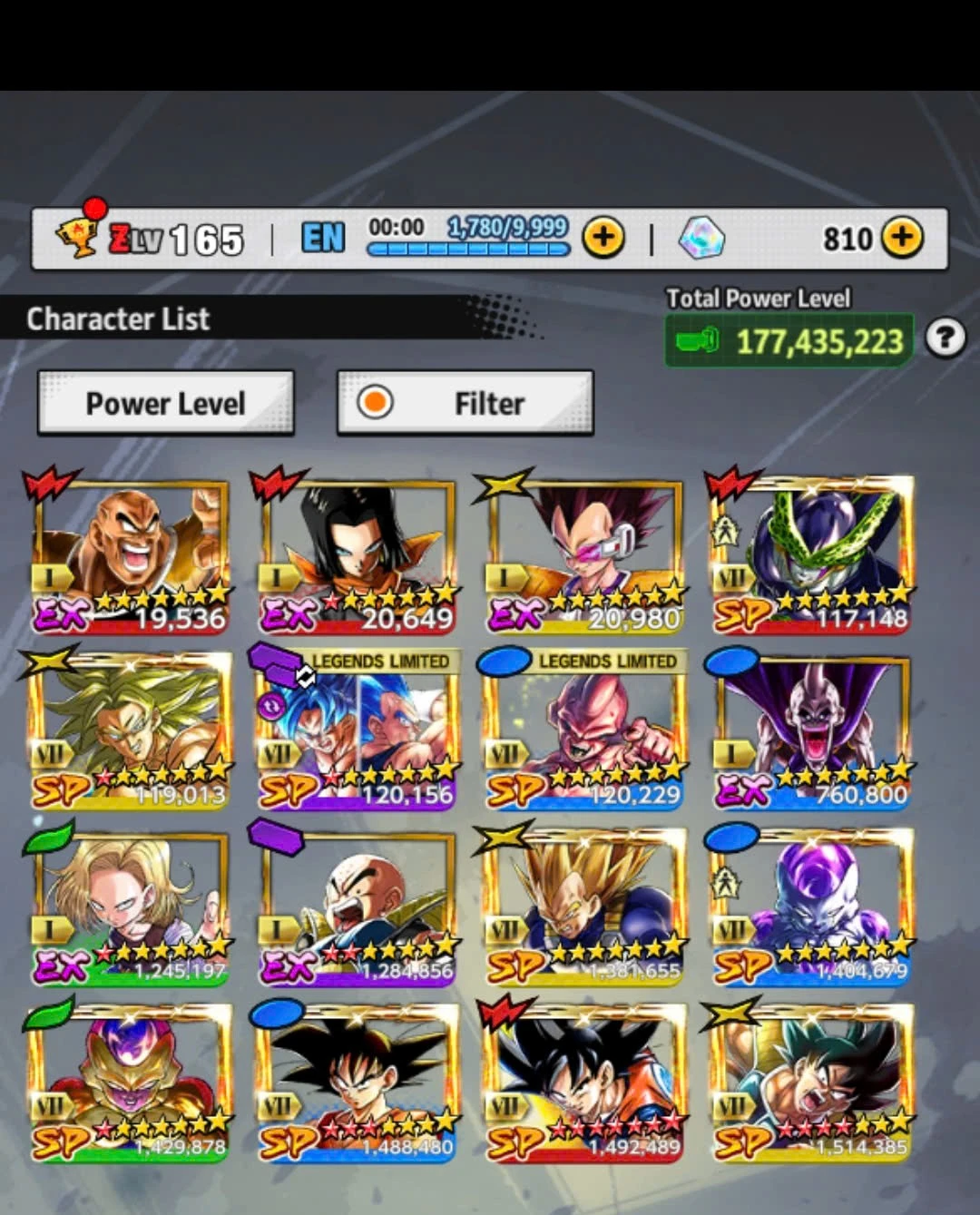Open the character with 1,381,655 power
The width and height of the screenshot is (980, 1215).
click(x=583, y=907)
